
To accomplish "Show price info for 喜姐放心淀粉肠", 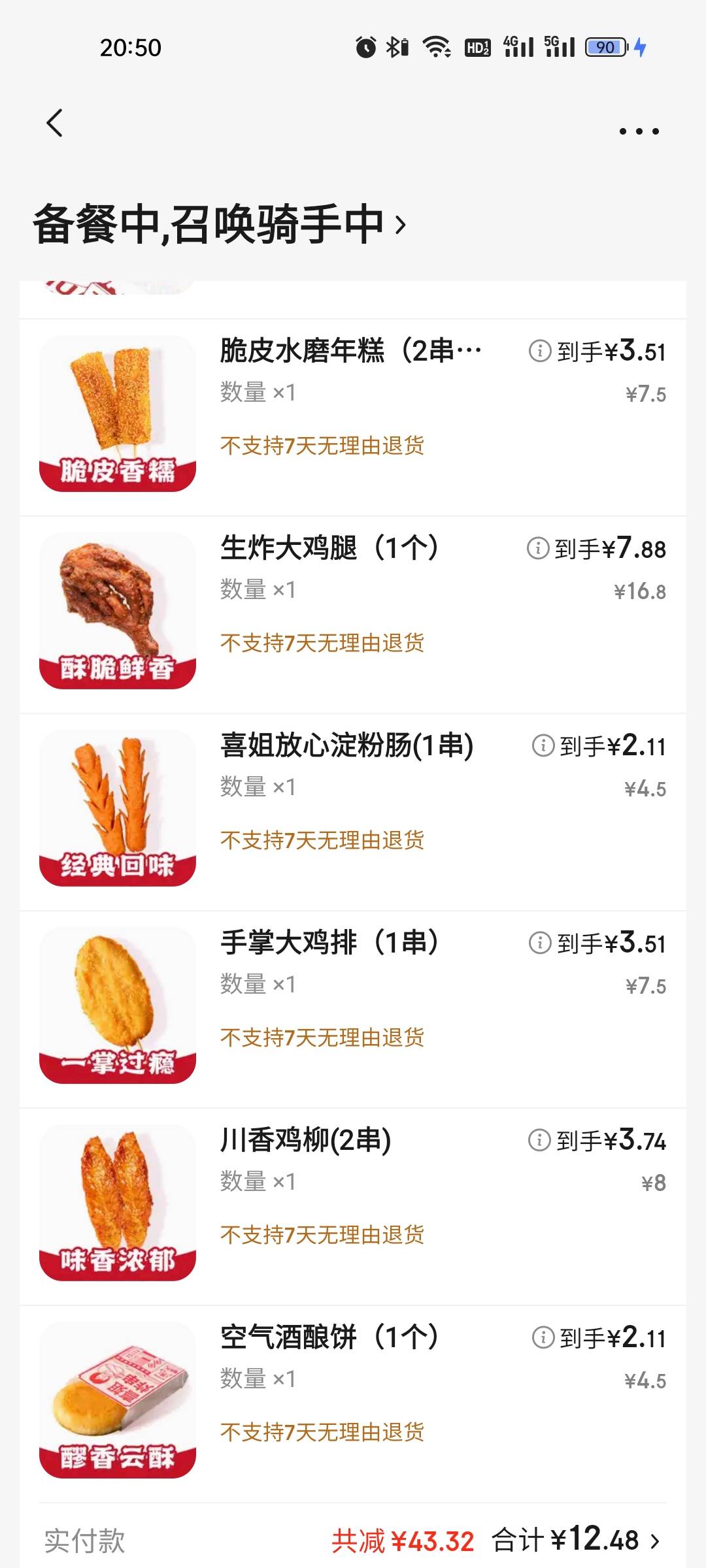I will (x=543, y=745).
